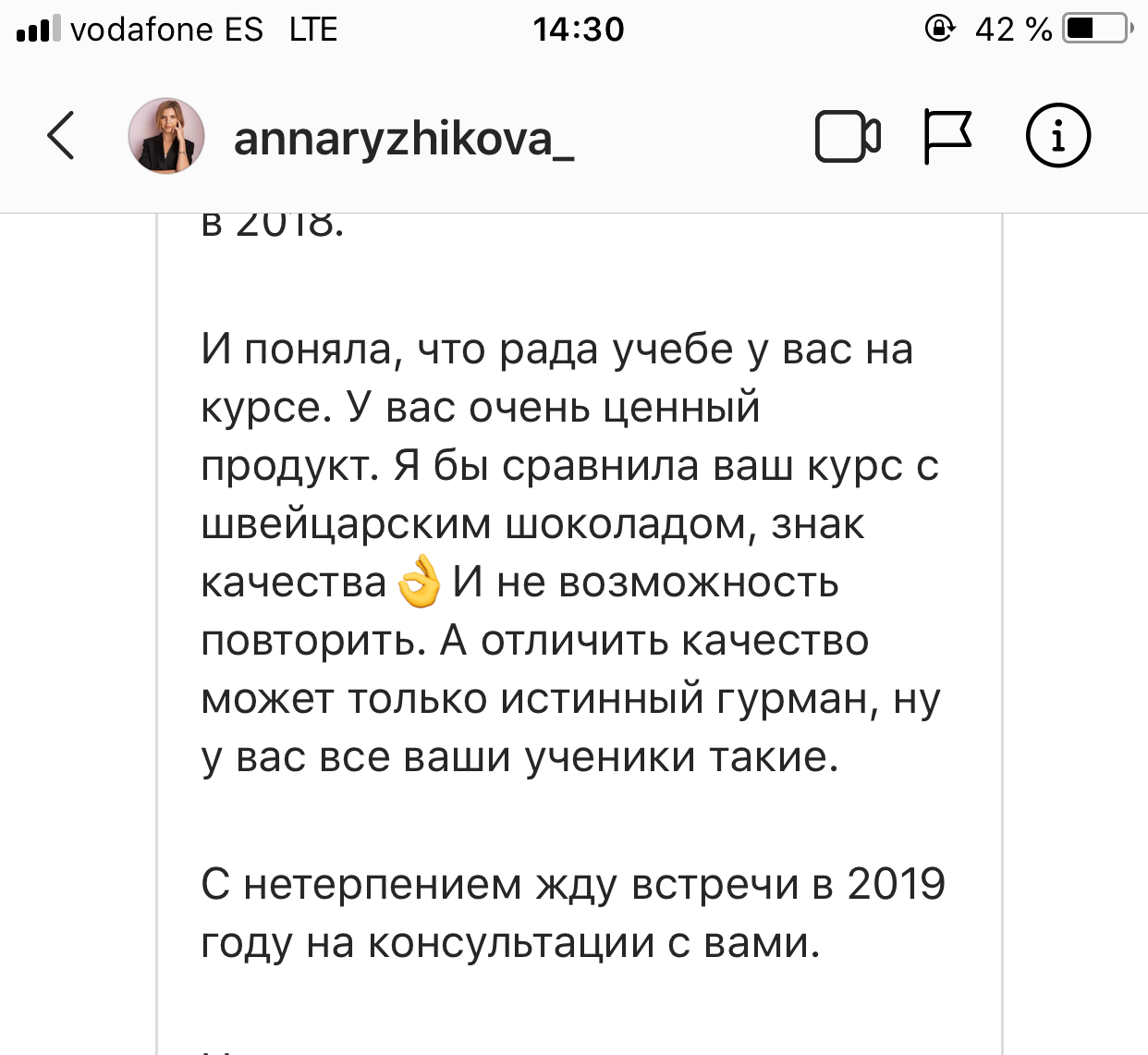Viewport: 1148px width, 1055px height.
Task: Open the conversation info details
Action: [1057, 136]
